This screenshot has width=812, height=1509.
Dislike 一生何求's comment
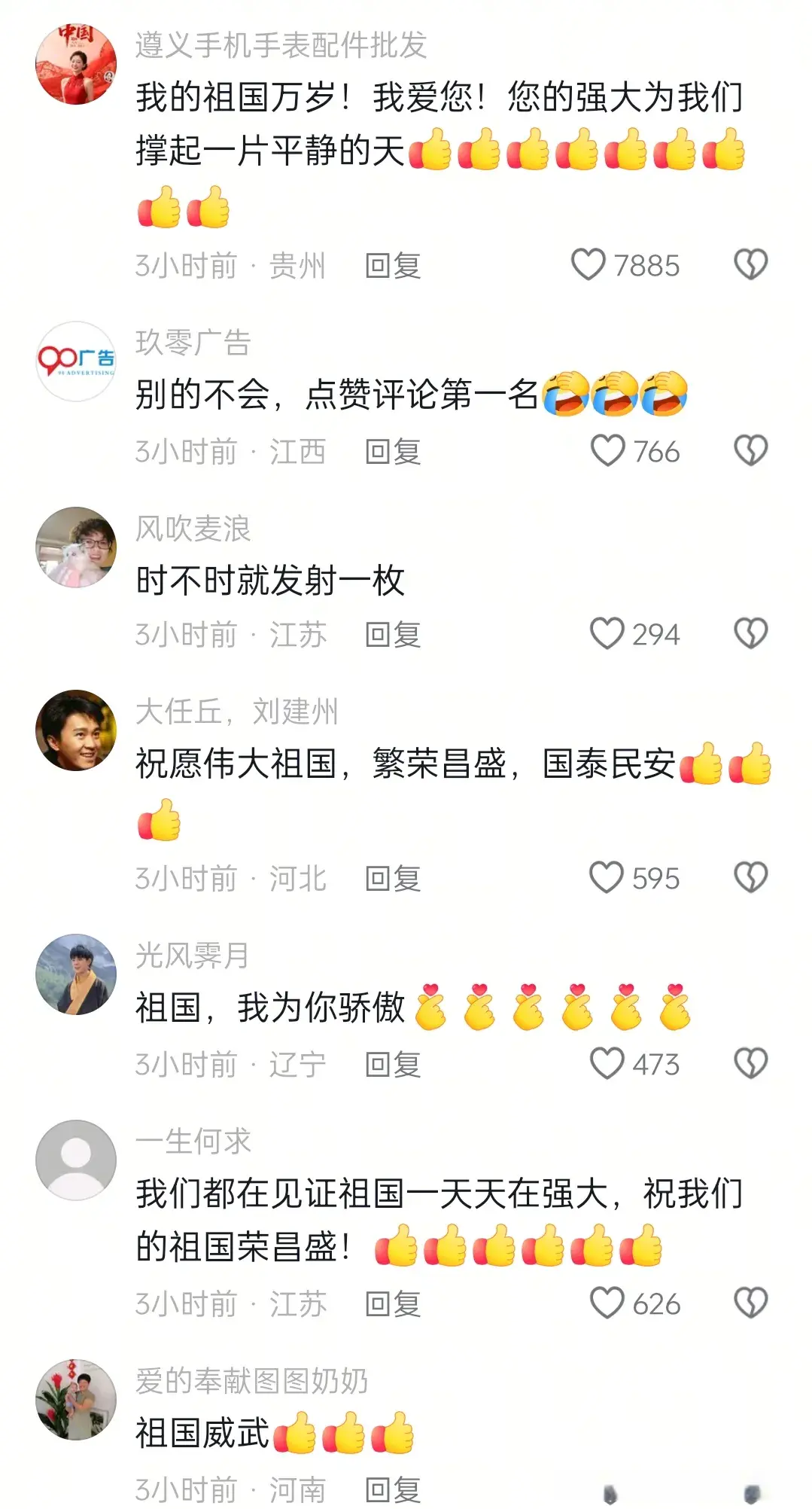coord(750,1303)
